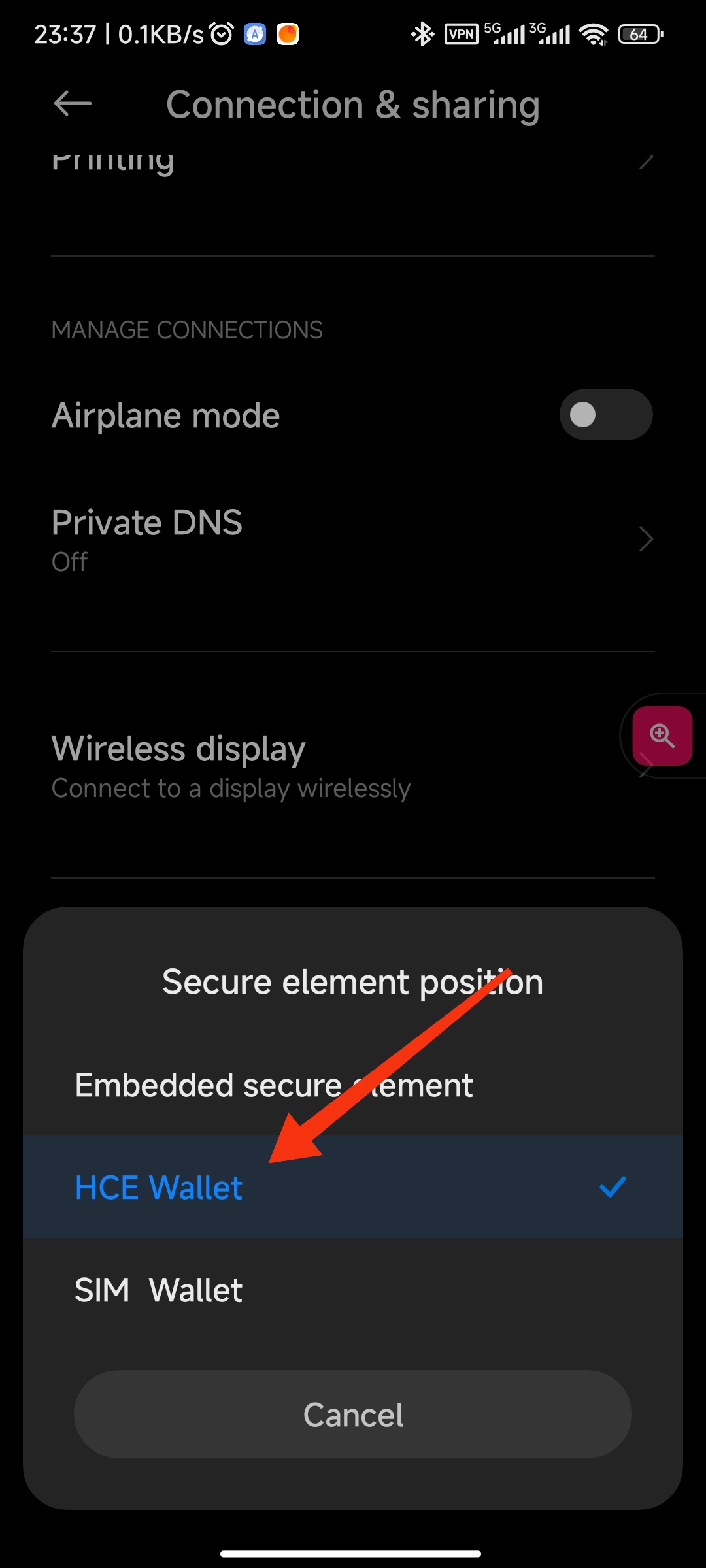Go back using the top-left arrow
The width and height of the screenshot is (706, 1568).
(73, 104)
